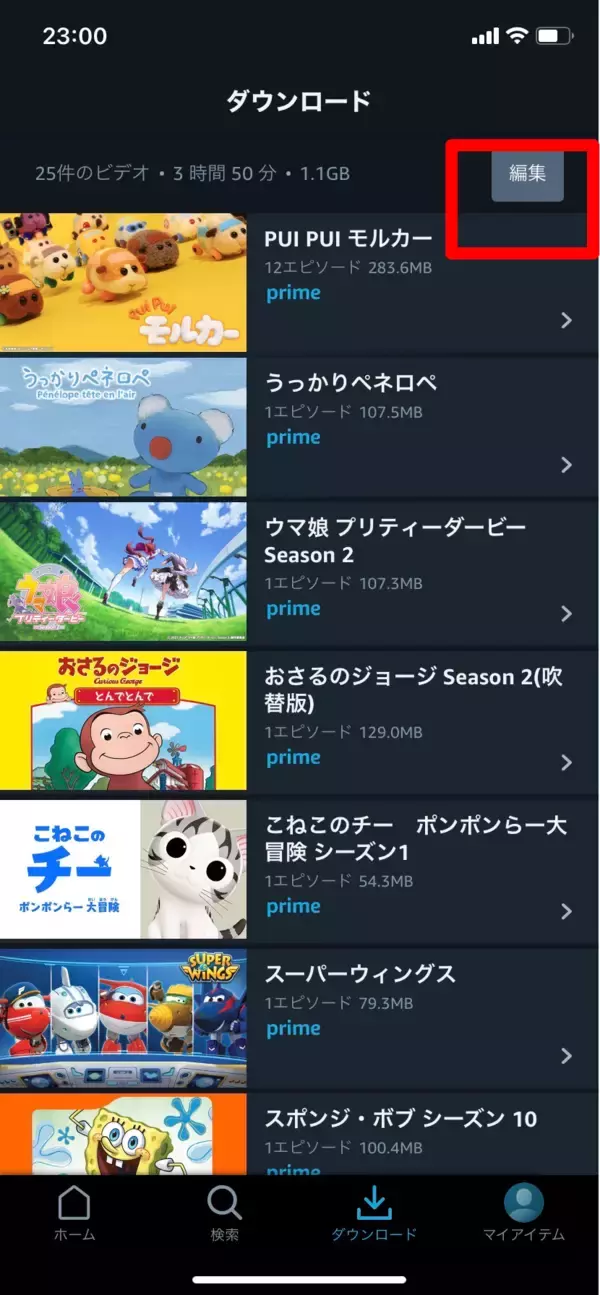Go to the ホーム tab
Viewport: 600px width, 1295px height.
click(74, 1214)
